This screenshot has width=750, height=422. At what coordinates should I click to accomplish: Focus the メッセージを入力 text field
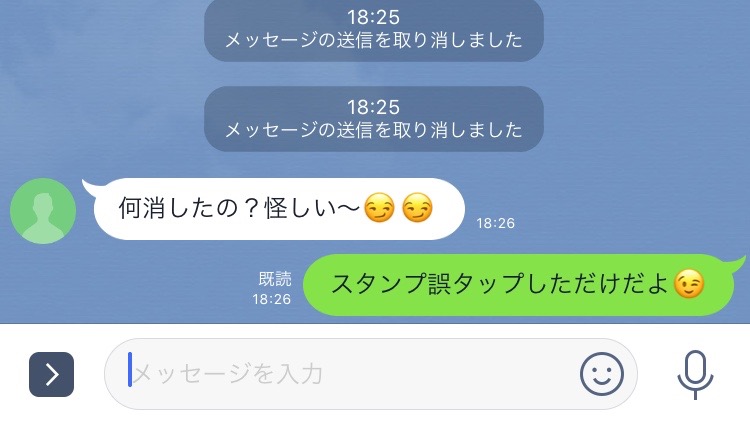click(x=340, y=374)
